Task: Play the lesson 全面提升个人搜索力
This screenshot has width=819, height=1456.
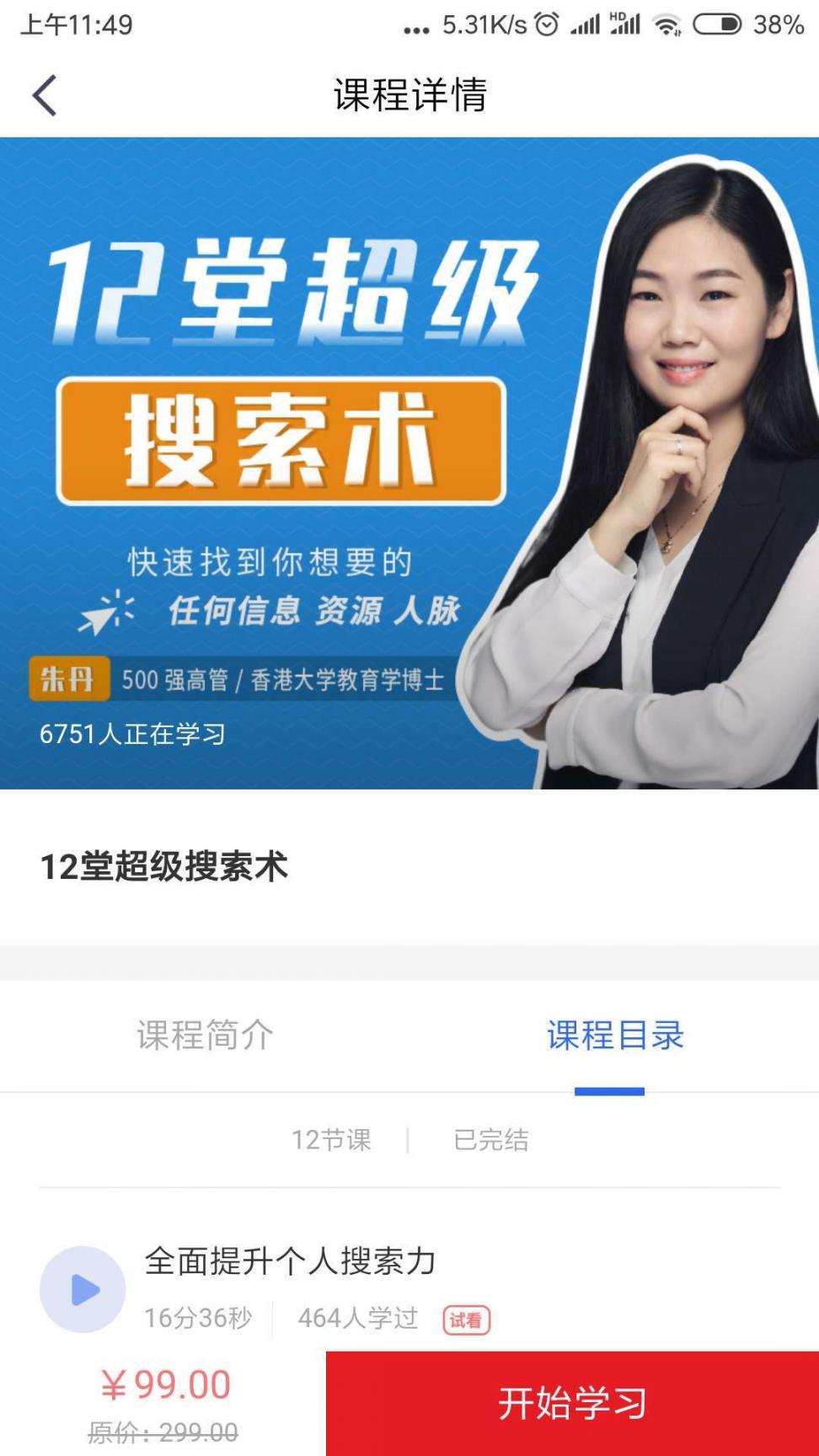Action: (x=83, y=1289)
